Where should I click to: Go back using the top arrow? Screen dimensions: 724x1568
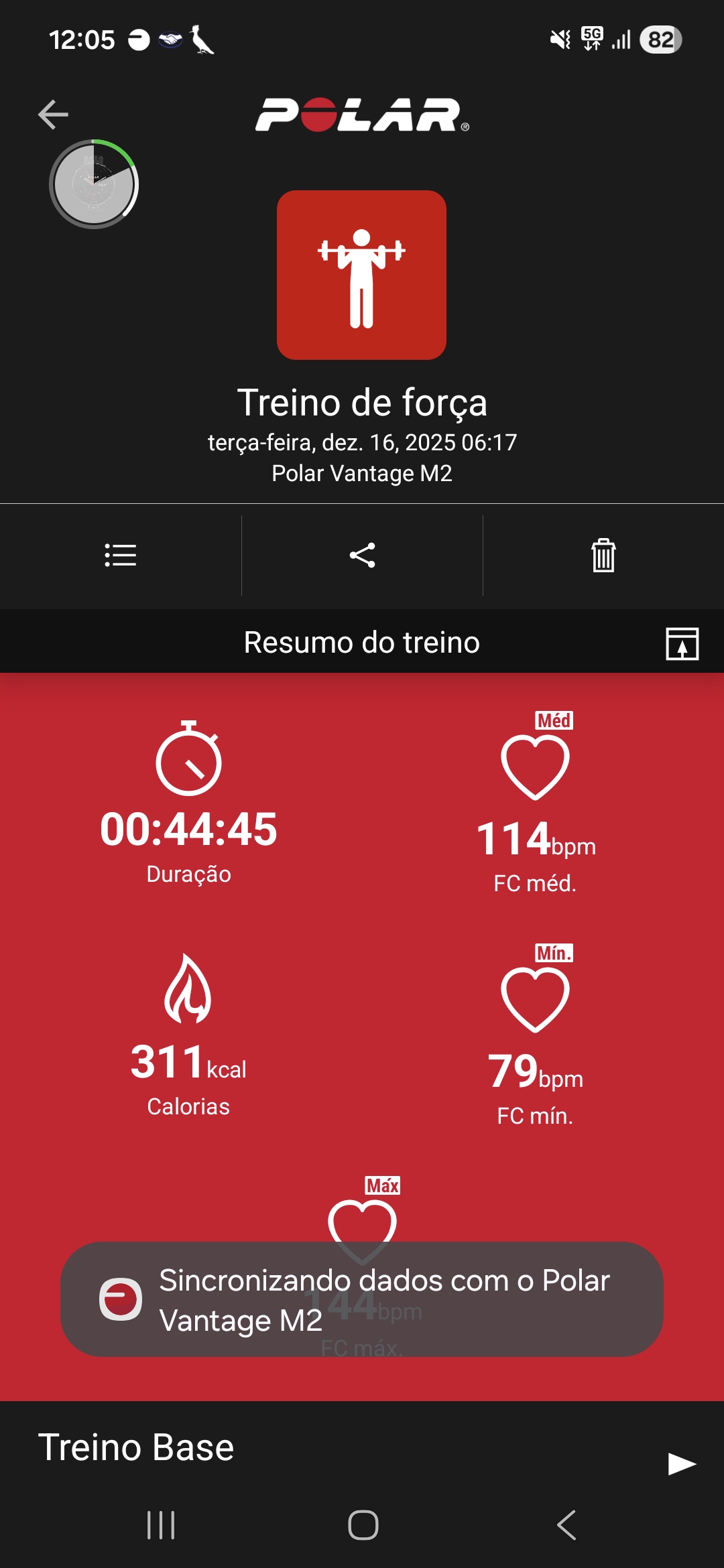pyautogui.click(x=53, y=115)
